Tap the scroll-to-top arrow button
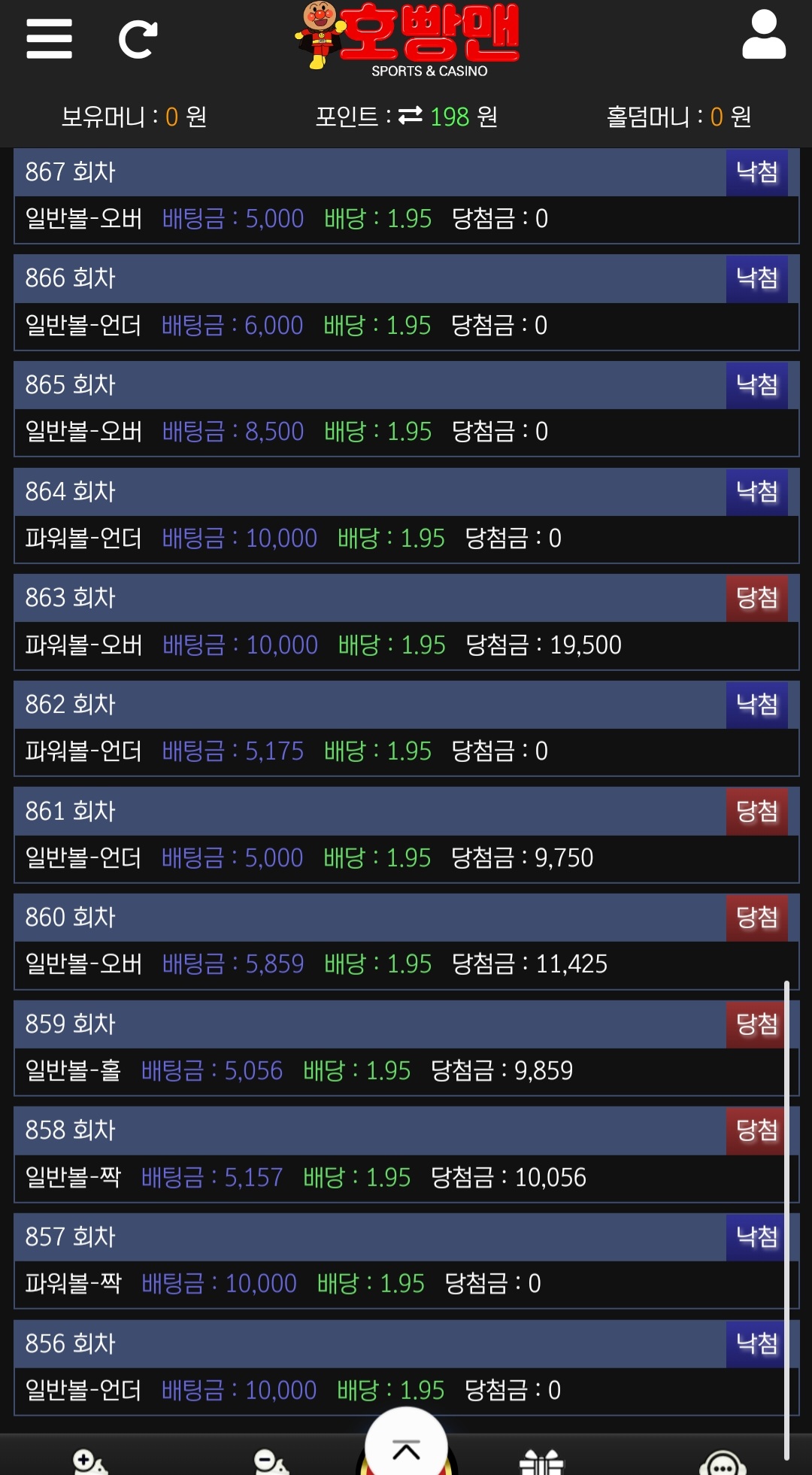Screen dimensions: 812x1475 406,1447
